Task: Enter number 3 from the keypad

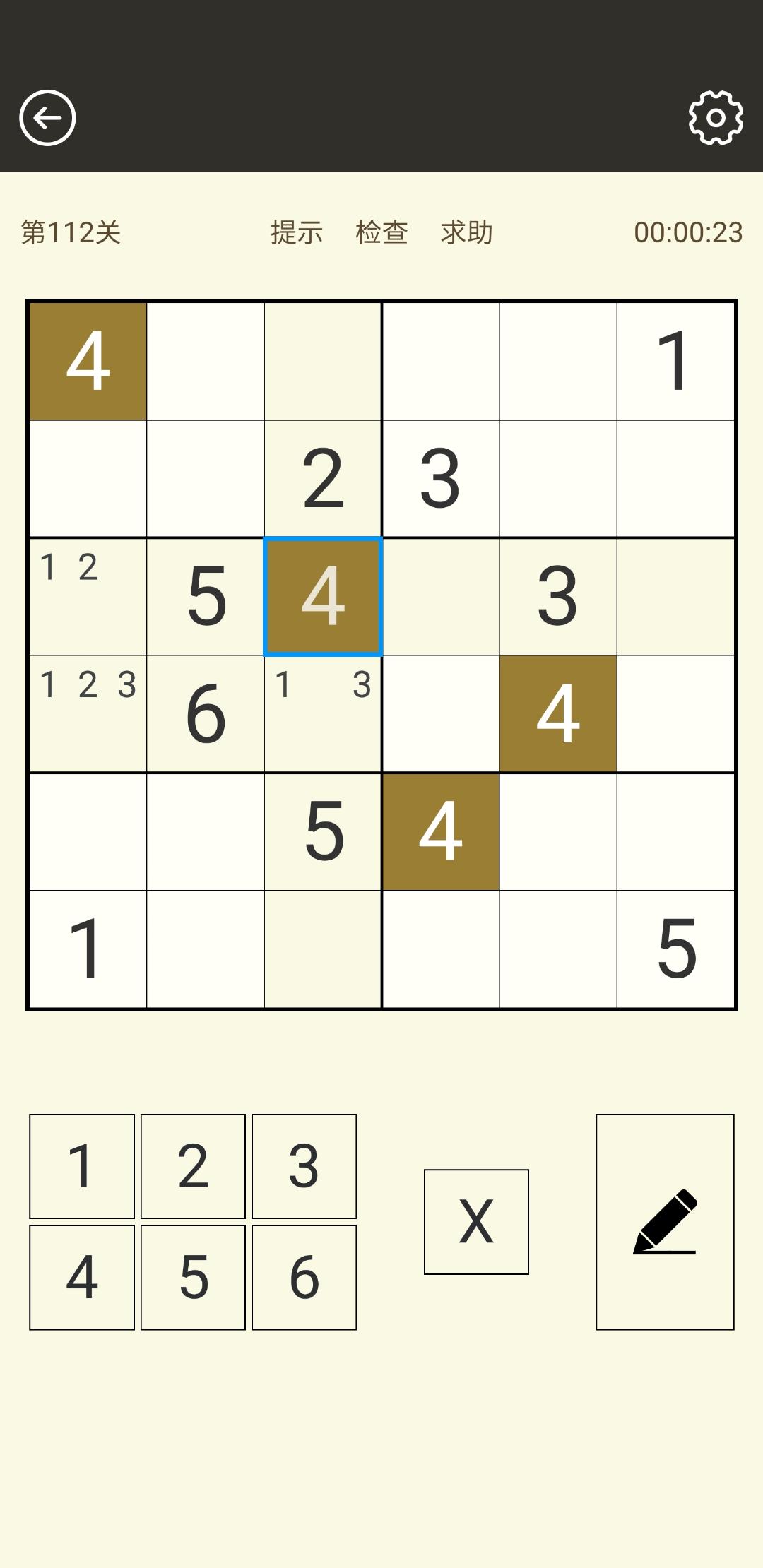Action: (x=304, y=1166)
